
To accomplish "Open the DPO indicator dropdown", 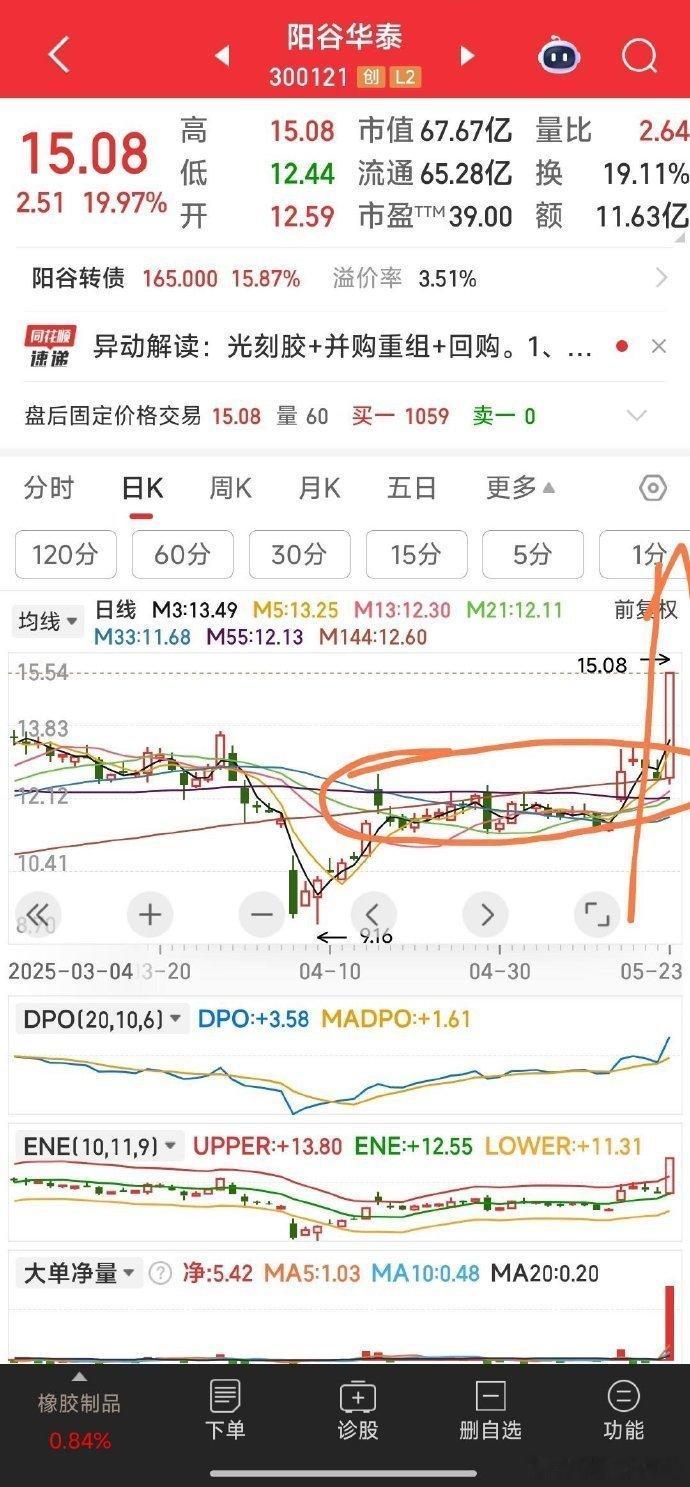I will point(100,1019).
